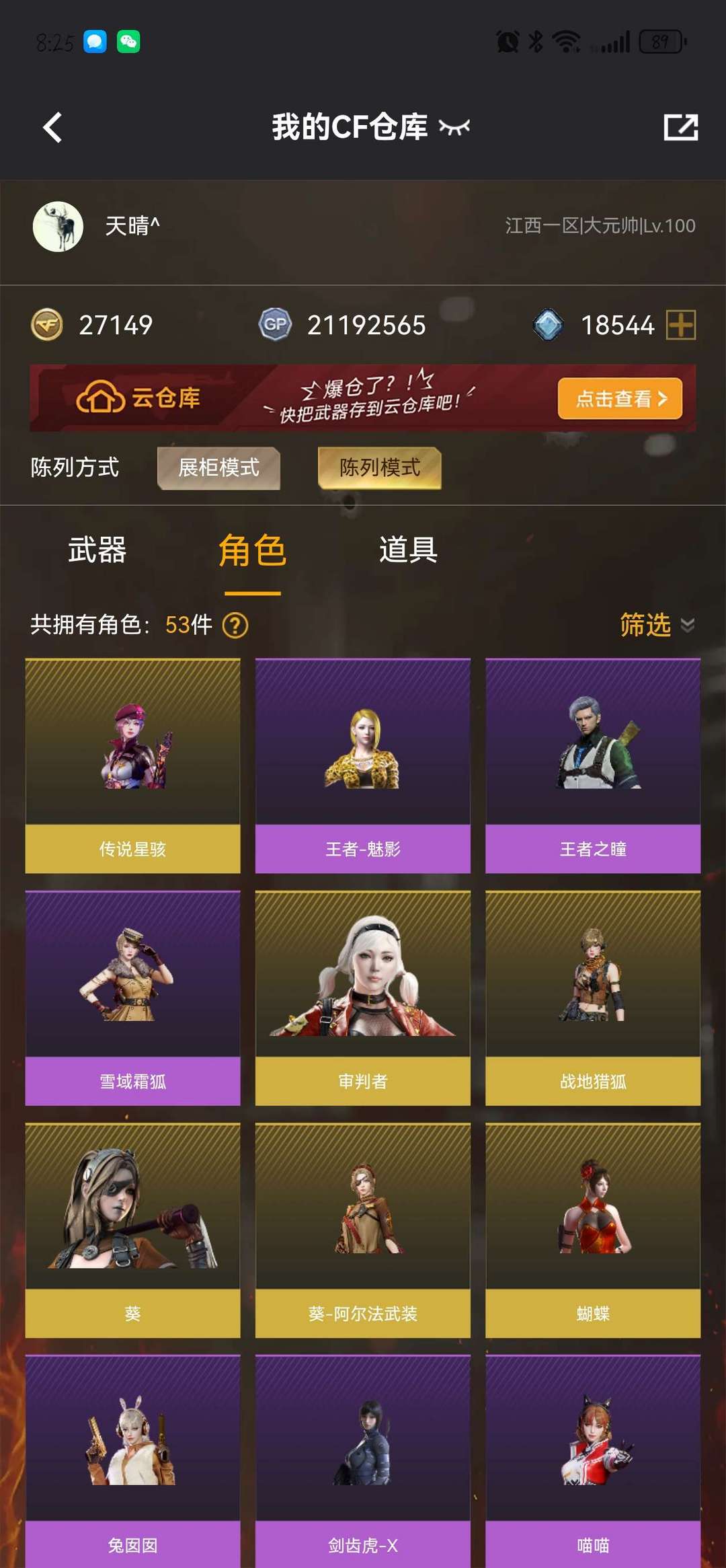Tap 点击查看 on the cloud warehouse banner
Screen dimensions: 726x1568
619,398
